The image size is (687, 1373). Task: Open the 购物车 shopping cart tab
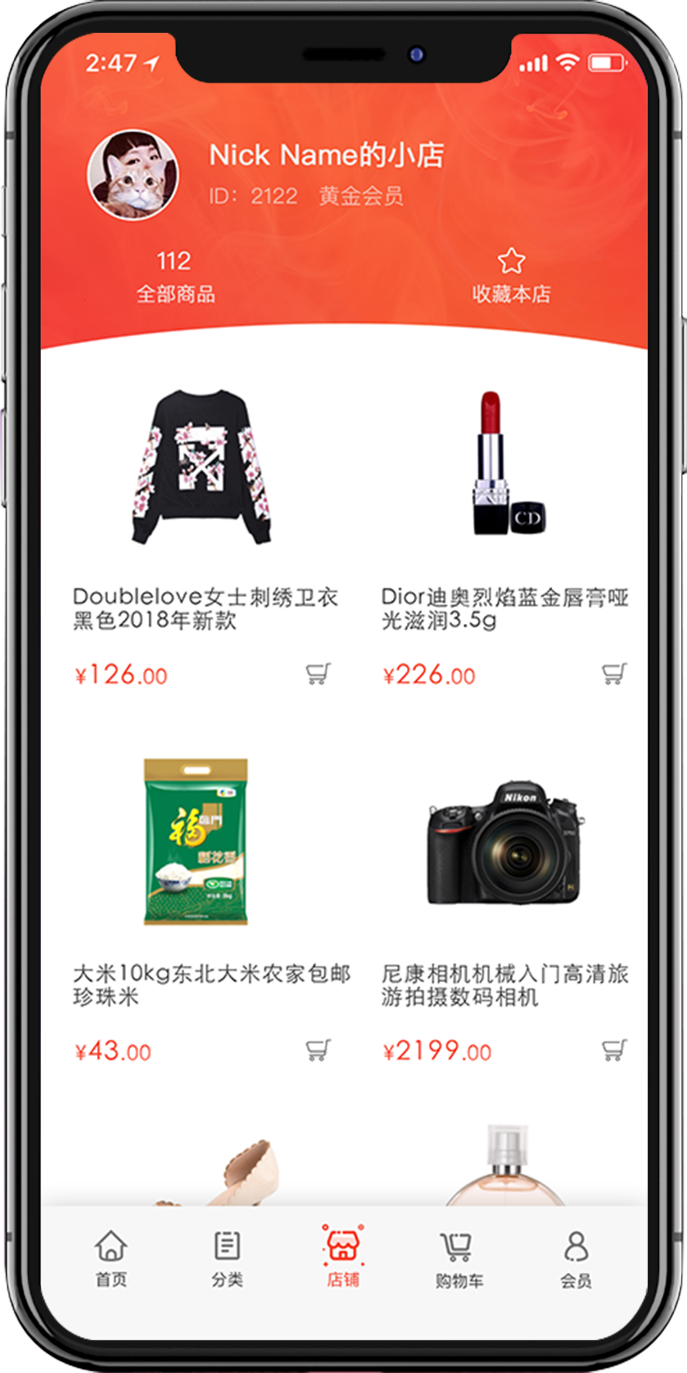(458, 1258)
